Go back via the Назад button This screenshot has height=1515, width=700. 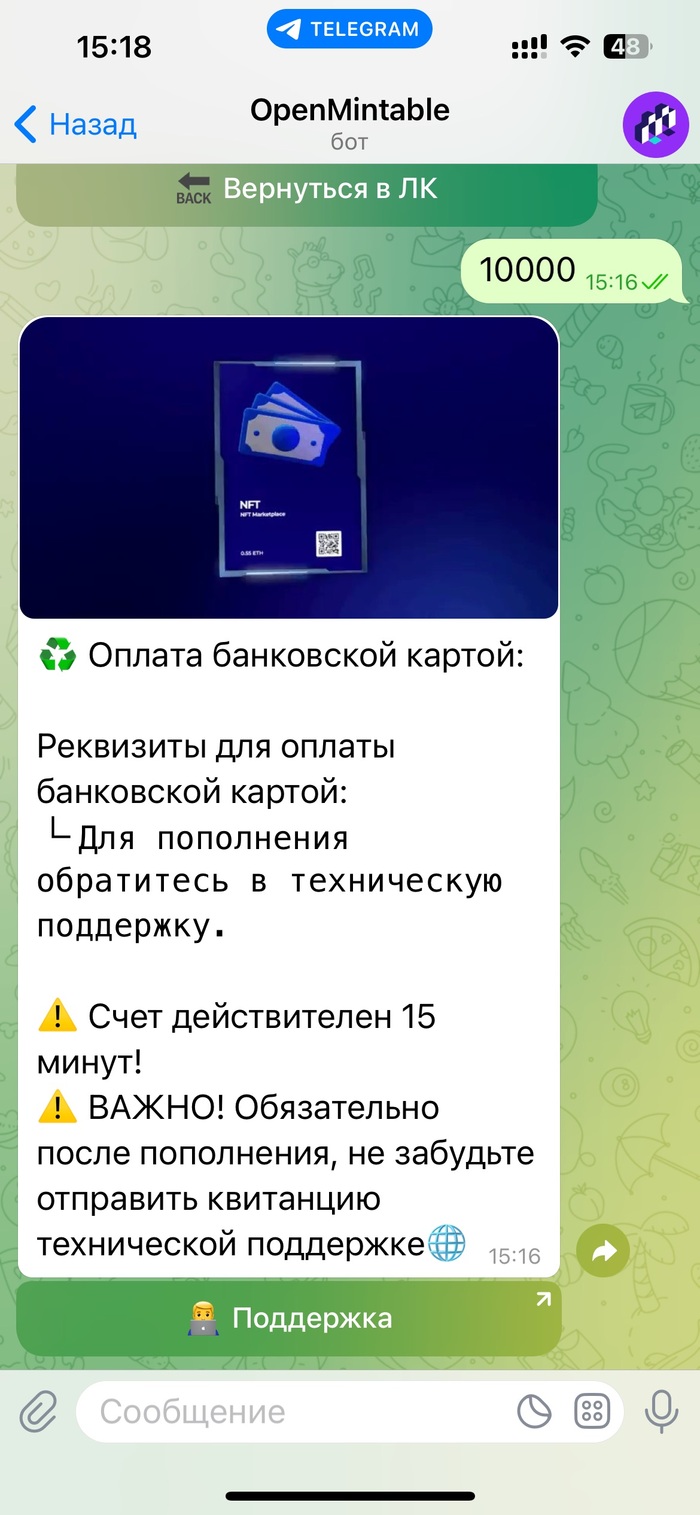76,125
